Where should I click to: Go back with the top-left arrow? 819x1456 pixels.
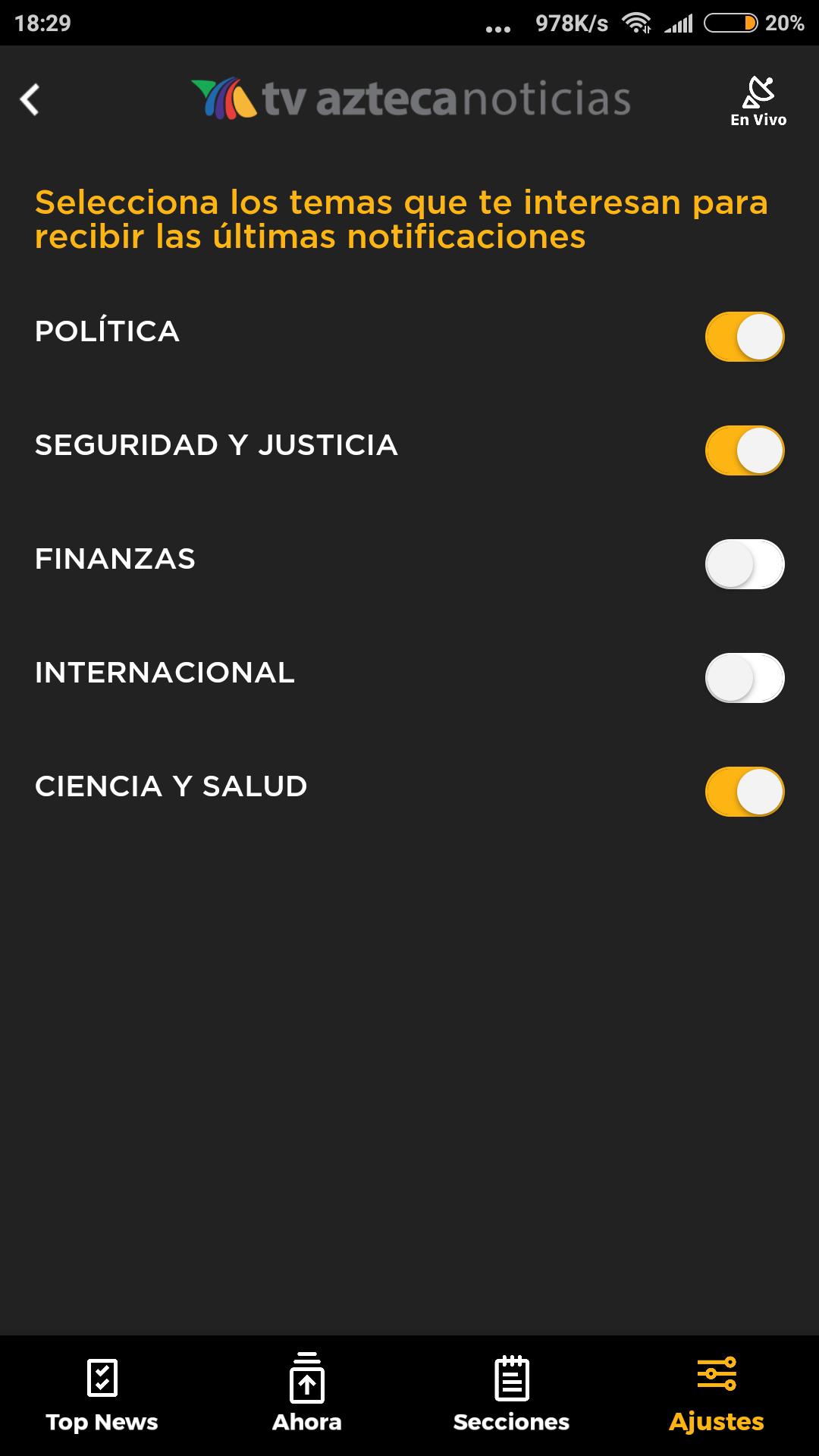tap(30, 99)
